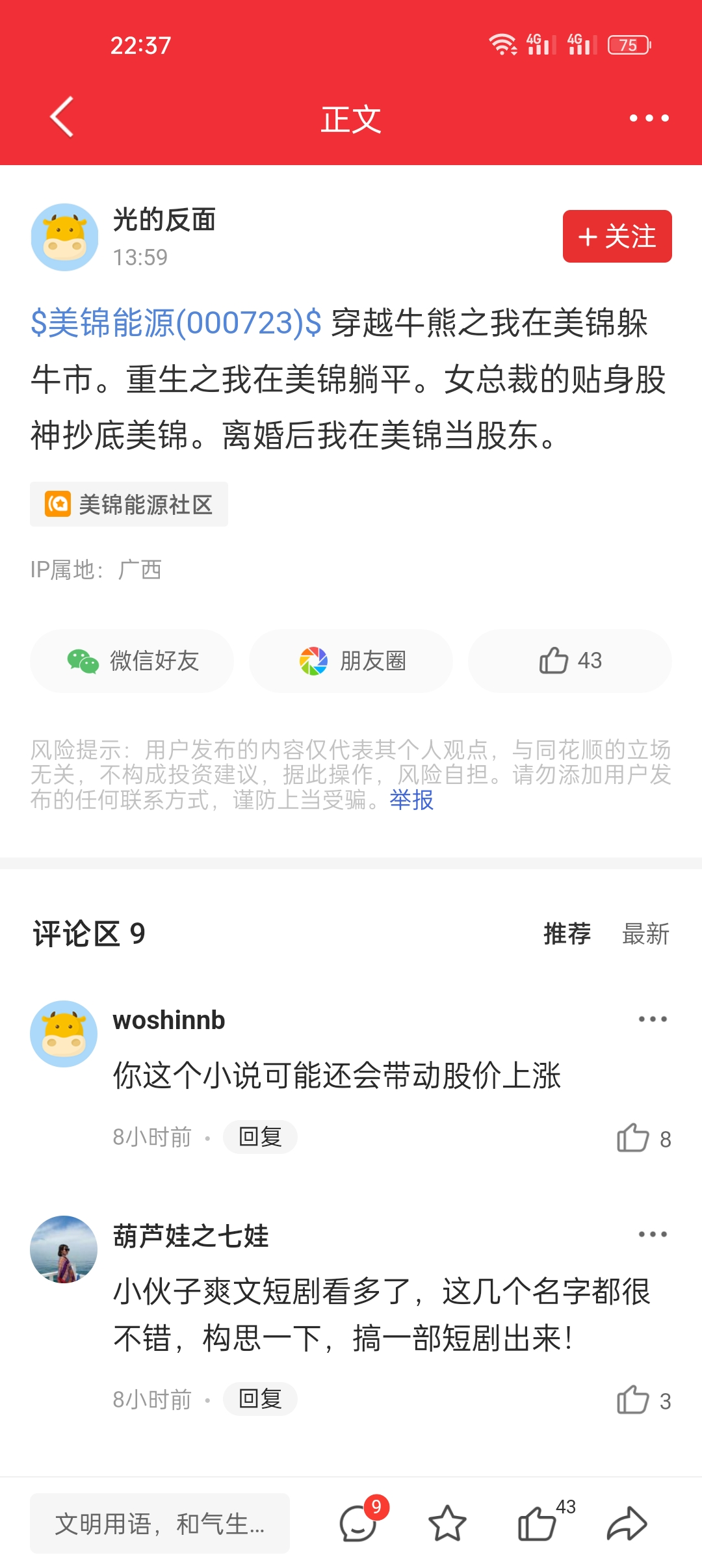This screenshot has height=1568, width=702.
Task: Share the post to 微信好友
Action: [x=132, y=661]
